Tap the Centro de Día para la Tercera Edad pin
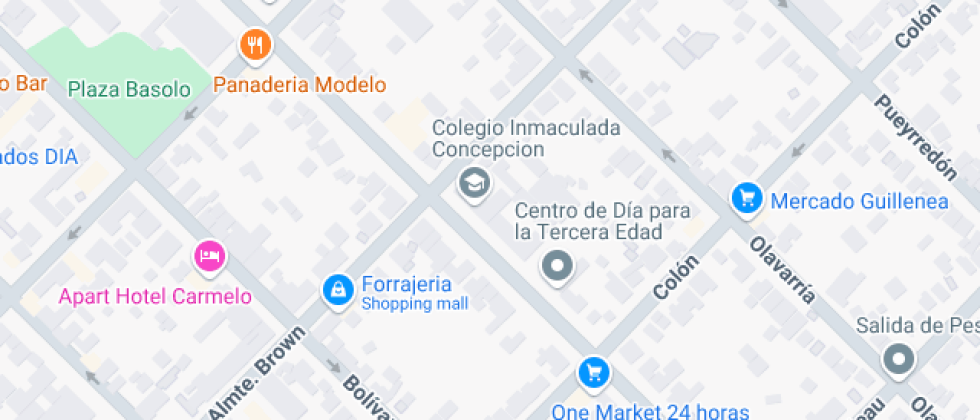 [557, 267]
